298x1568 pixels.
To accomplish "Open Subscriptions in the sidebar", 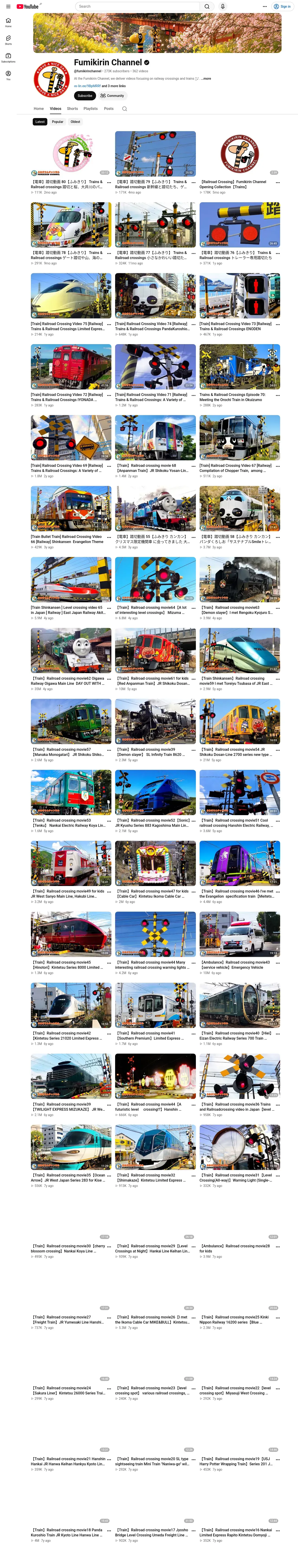I will pyautogui.click(x=8, y=57).
